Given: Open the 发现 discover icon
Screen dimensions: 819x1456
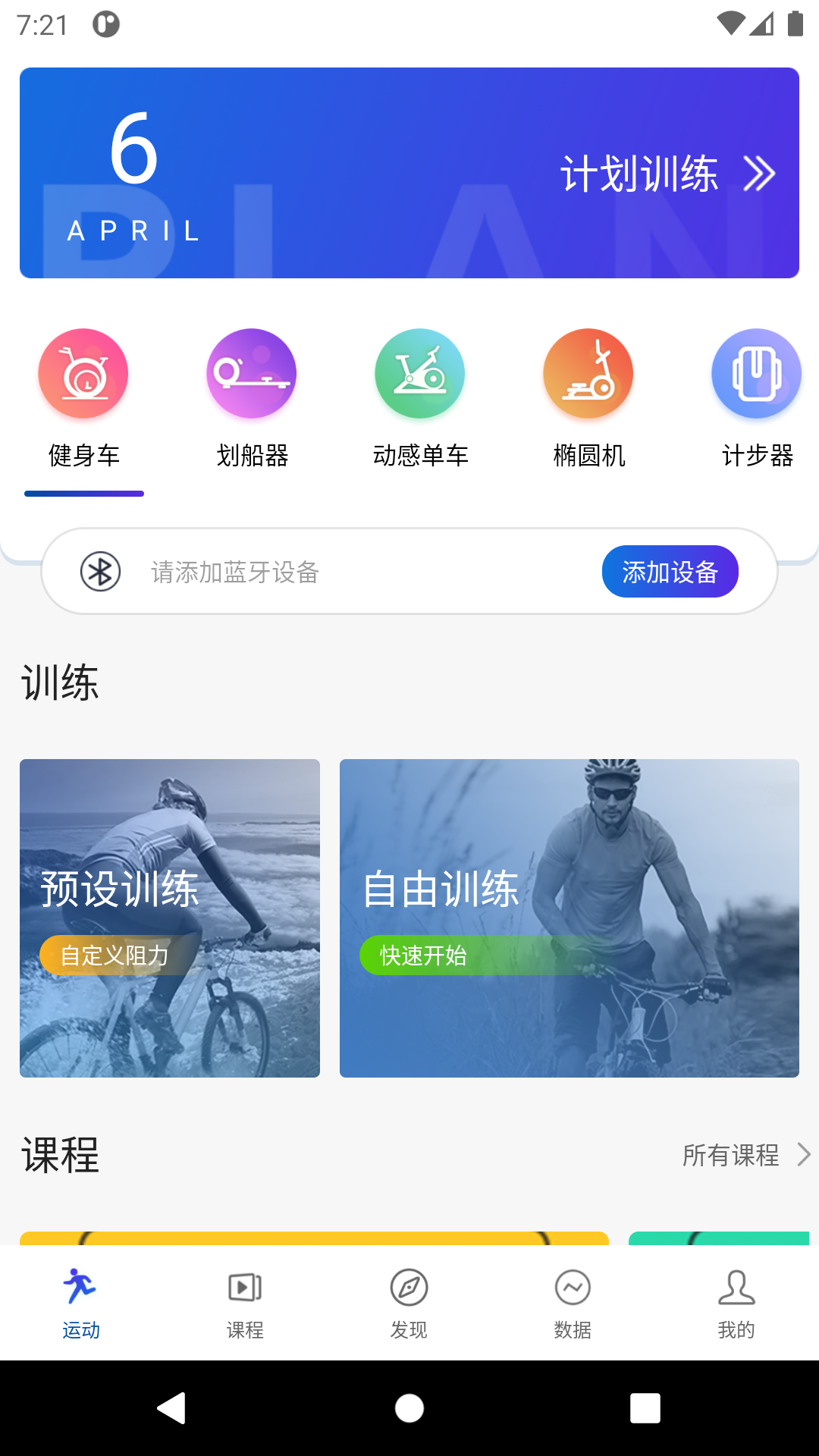Looking at the screenshot, I should pyautogui.click(x=409, y=1288).
